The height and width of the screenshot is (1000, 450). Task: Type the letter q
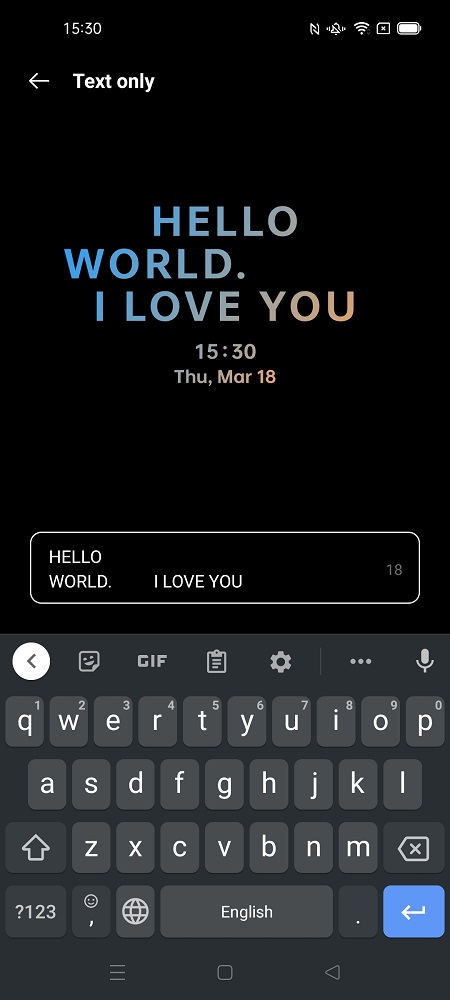pos(25,721)
